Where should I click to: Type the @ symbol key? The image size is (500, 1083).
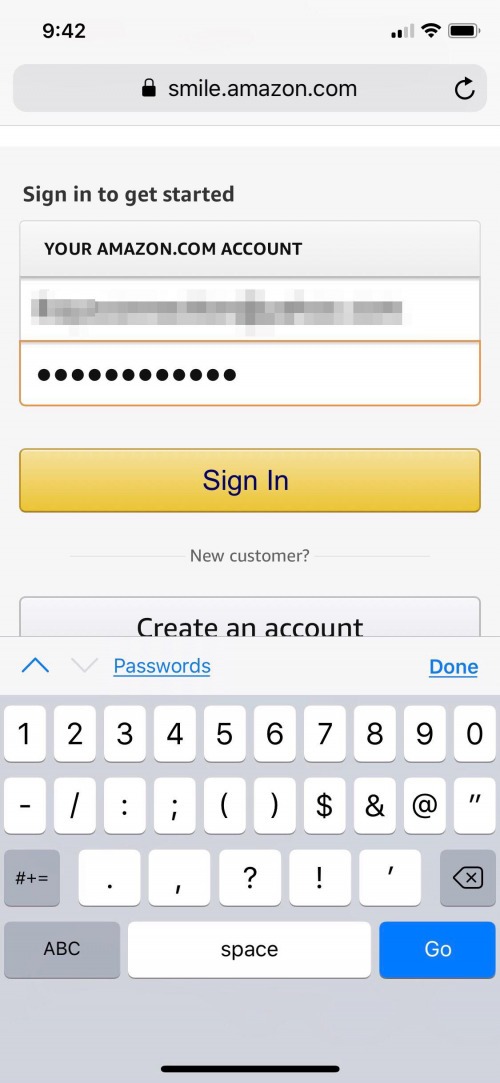click(x=425, y=805)
